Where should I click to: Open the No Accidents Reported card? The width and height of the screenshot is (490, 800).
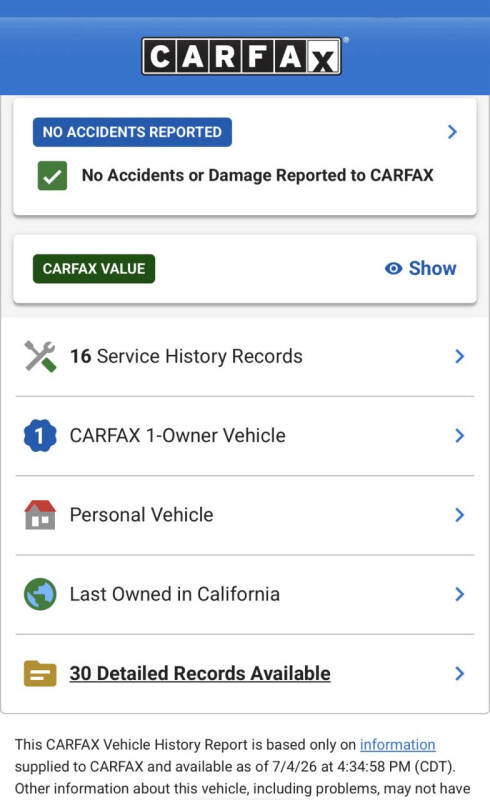click(x=245, y=157)
